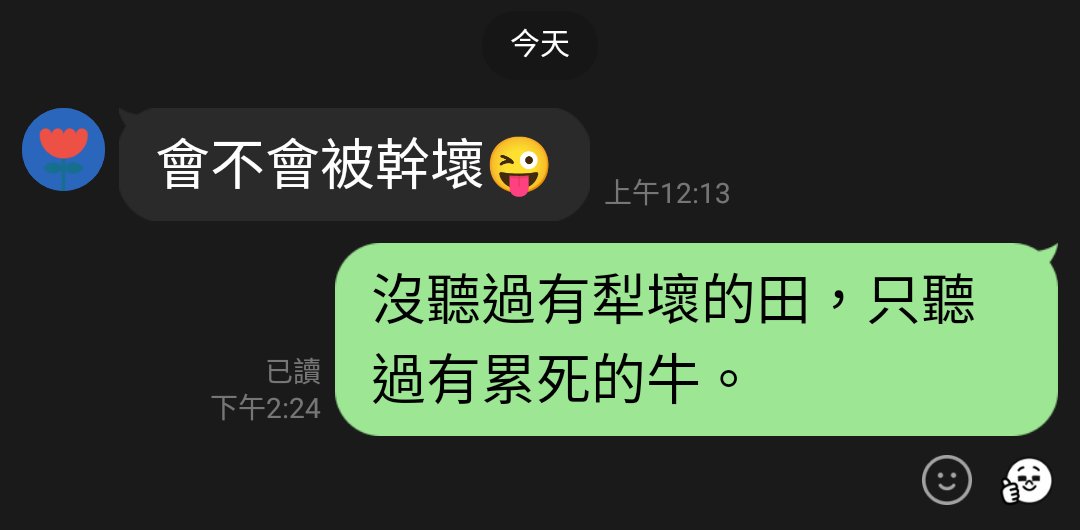Add an emoji reaction with the smiley icon
Screen dimensions: 1080x530
[x=946, y=480]
